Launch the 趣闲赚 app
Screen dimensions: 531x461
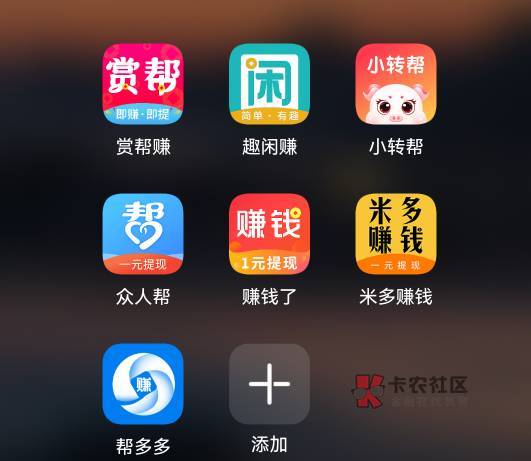click(269, 84)
